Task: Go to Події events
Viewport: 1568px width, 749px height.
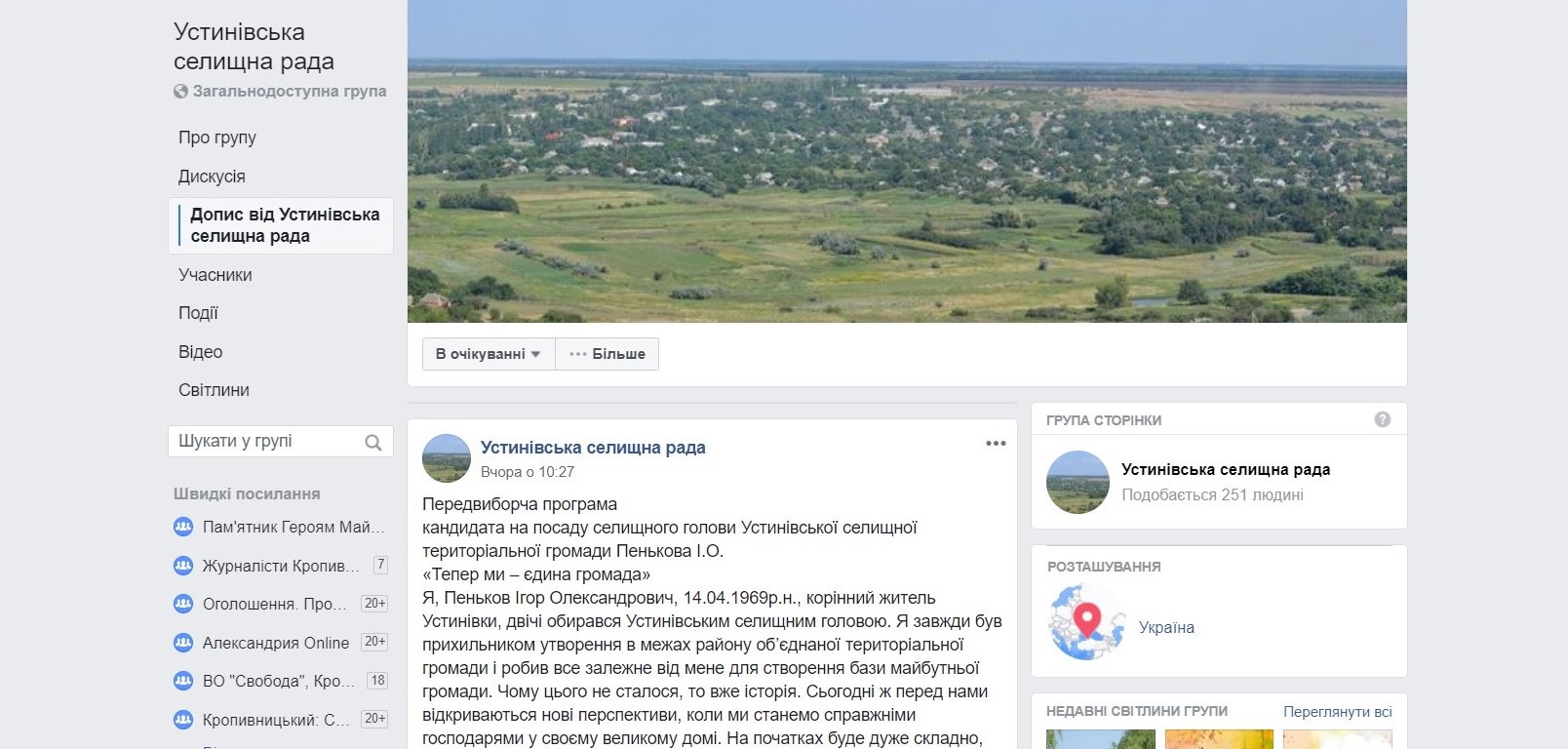Action: (x=198, y=313)
